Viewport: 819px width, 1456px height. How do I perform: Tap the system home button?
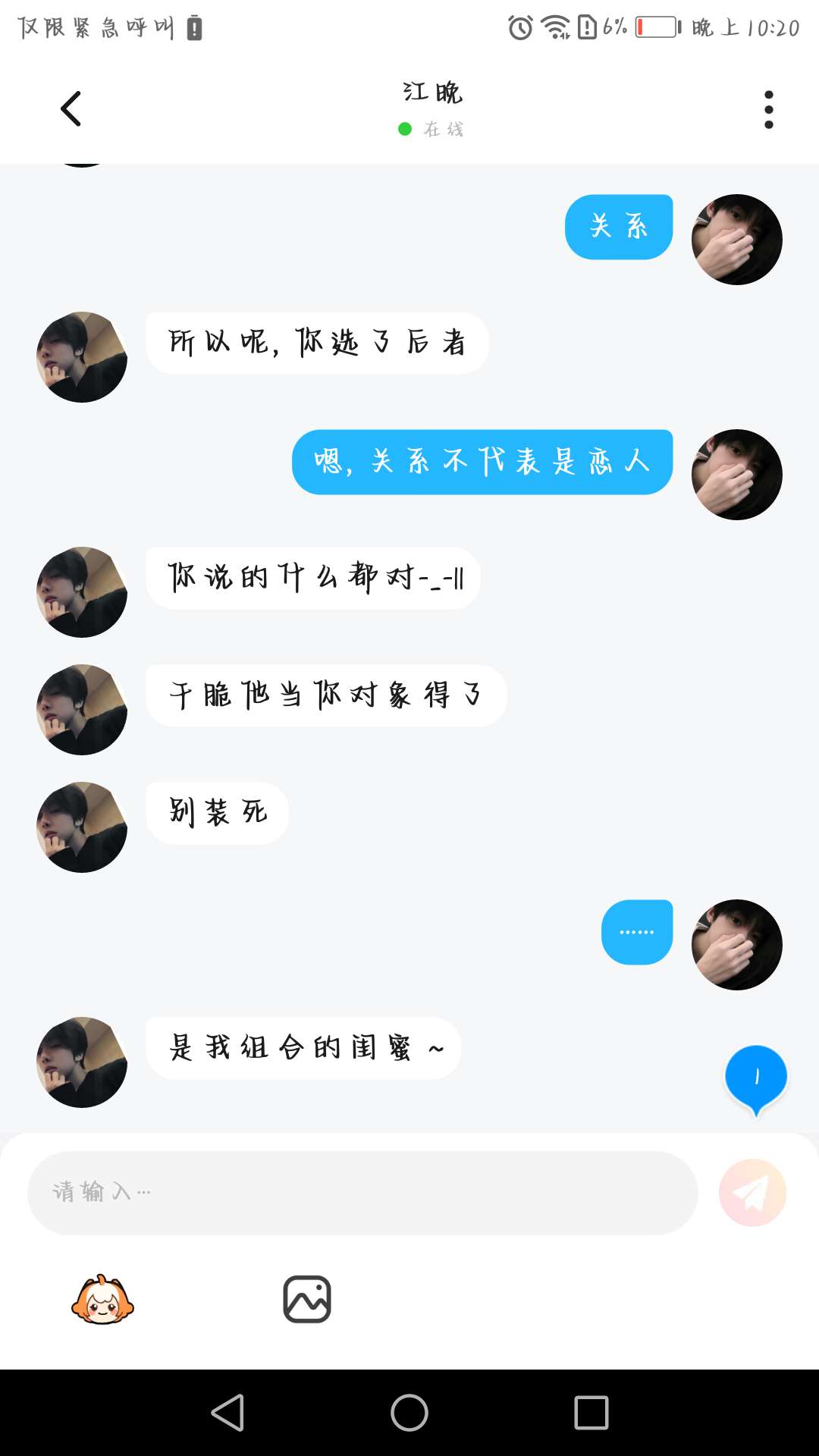(409, 1413)
